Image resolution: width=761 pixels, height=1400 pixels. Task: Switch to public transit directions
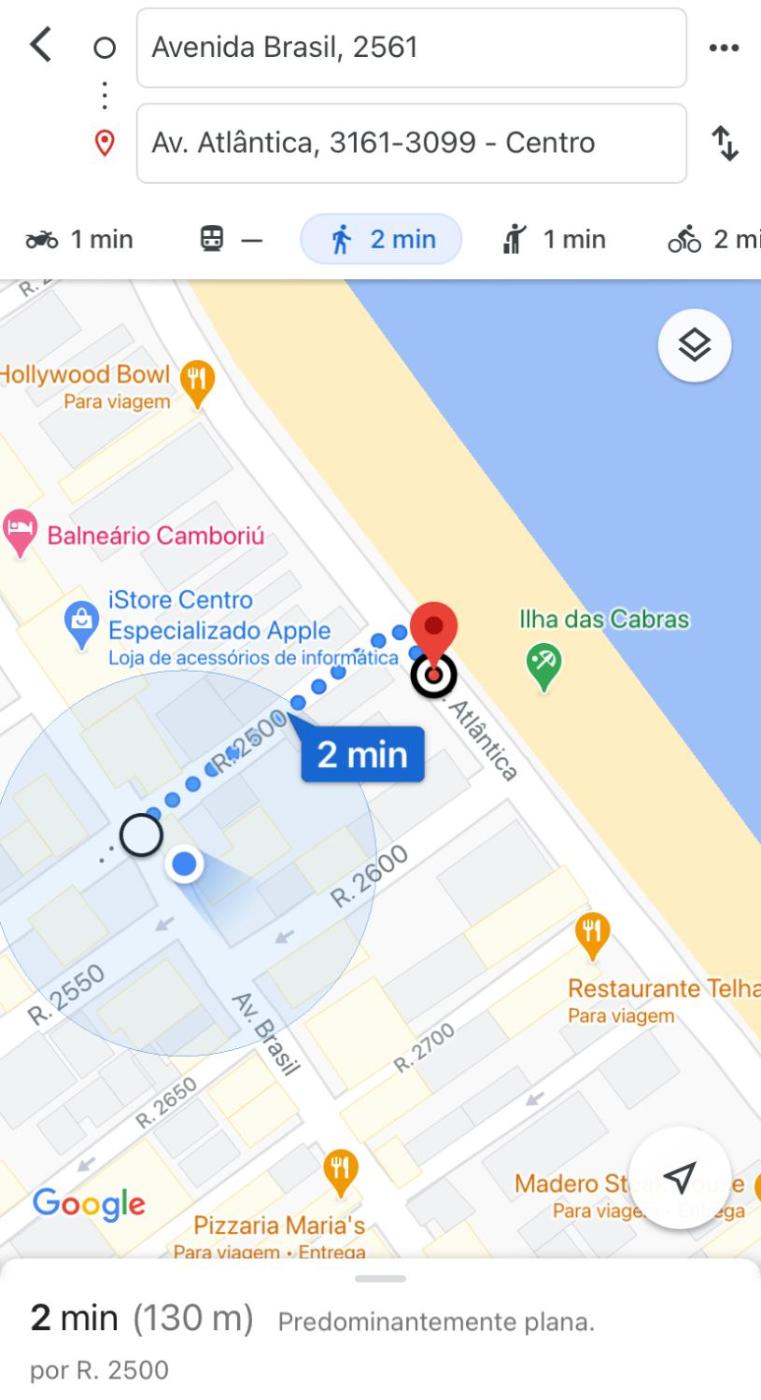[231, 239]
